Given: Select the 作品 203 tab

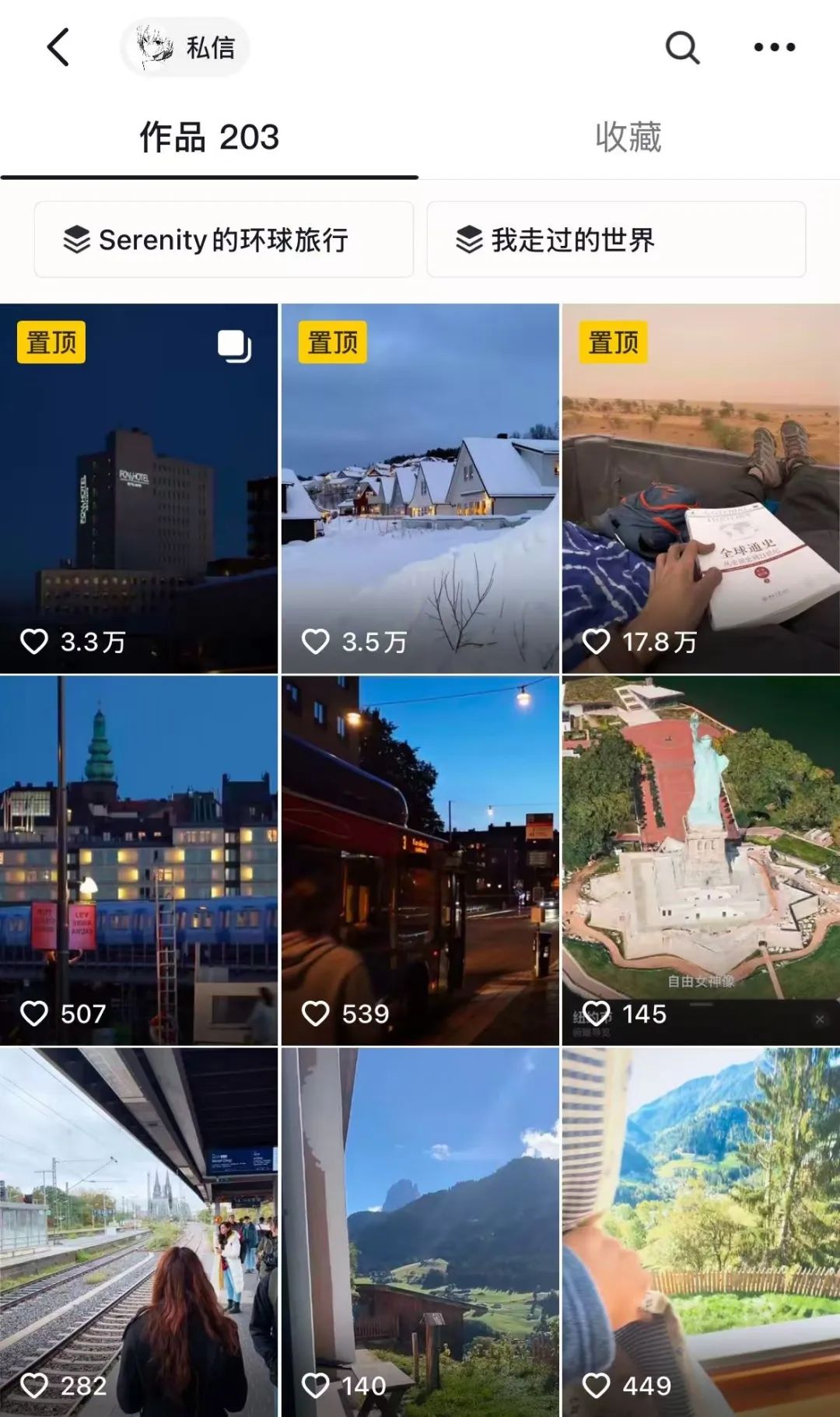Looking at the screenshot, I should click(209, 138).
